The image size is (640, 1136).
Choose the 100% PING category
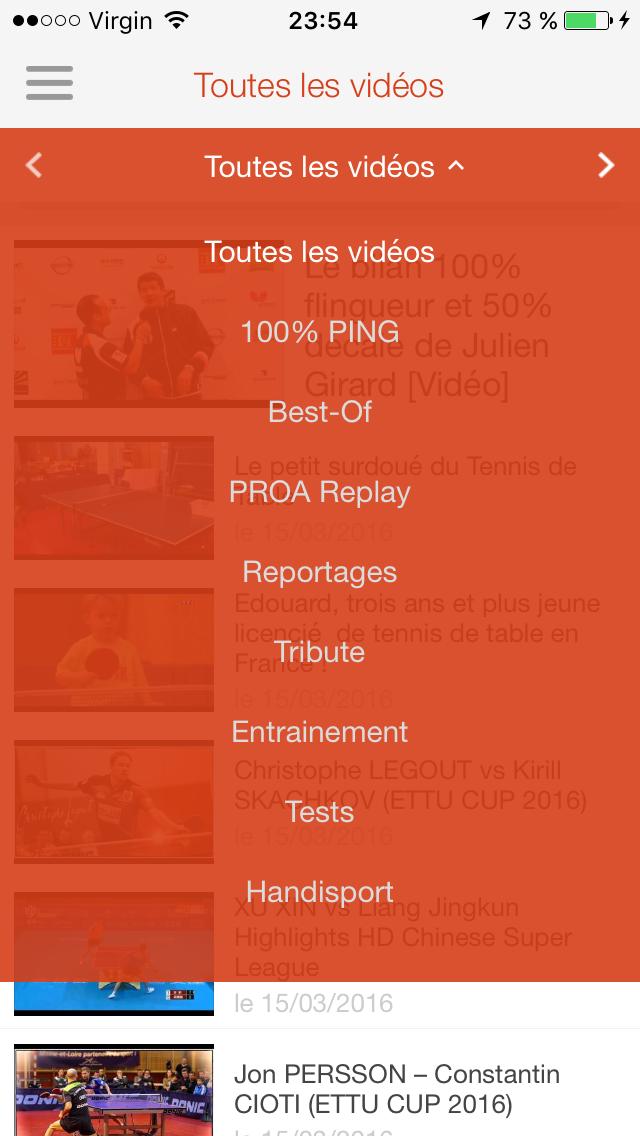(320, 331)
